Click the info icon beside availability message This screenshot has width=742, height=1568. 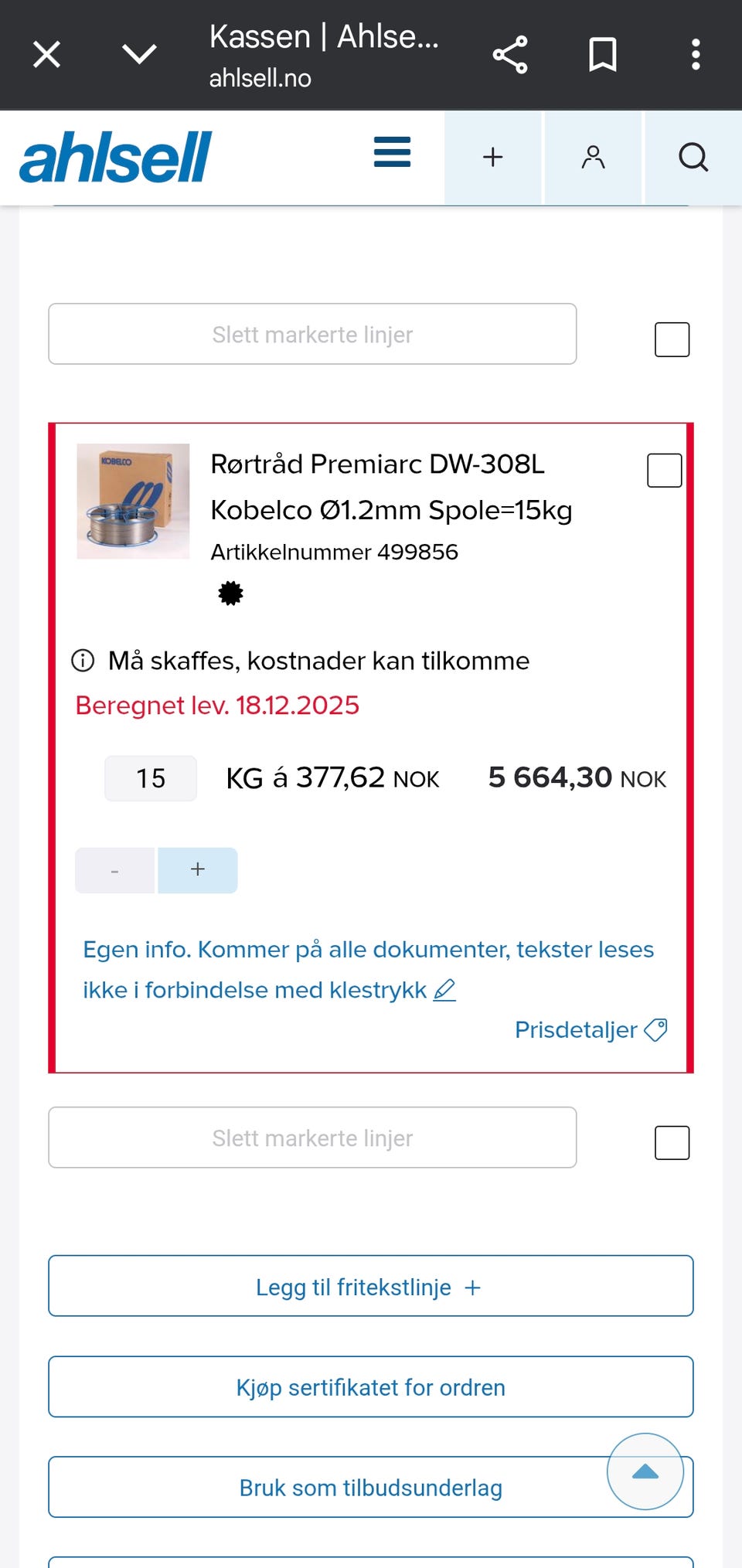(83, 660)
